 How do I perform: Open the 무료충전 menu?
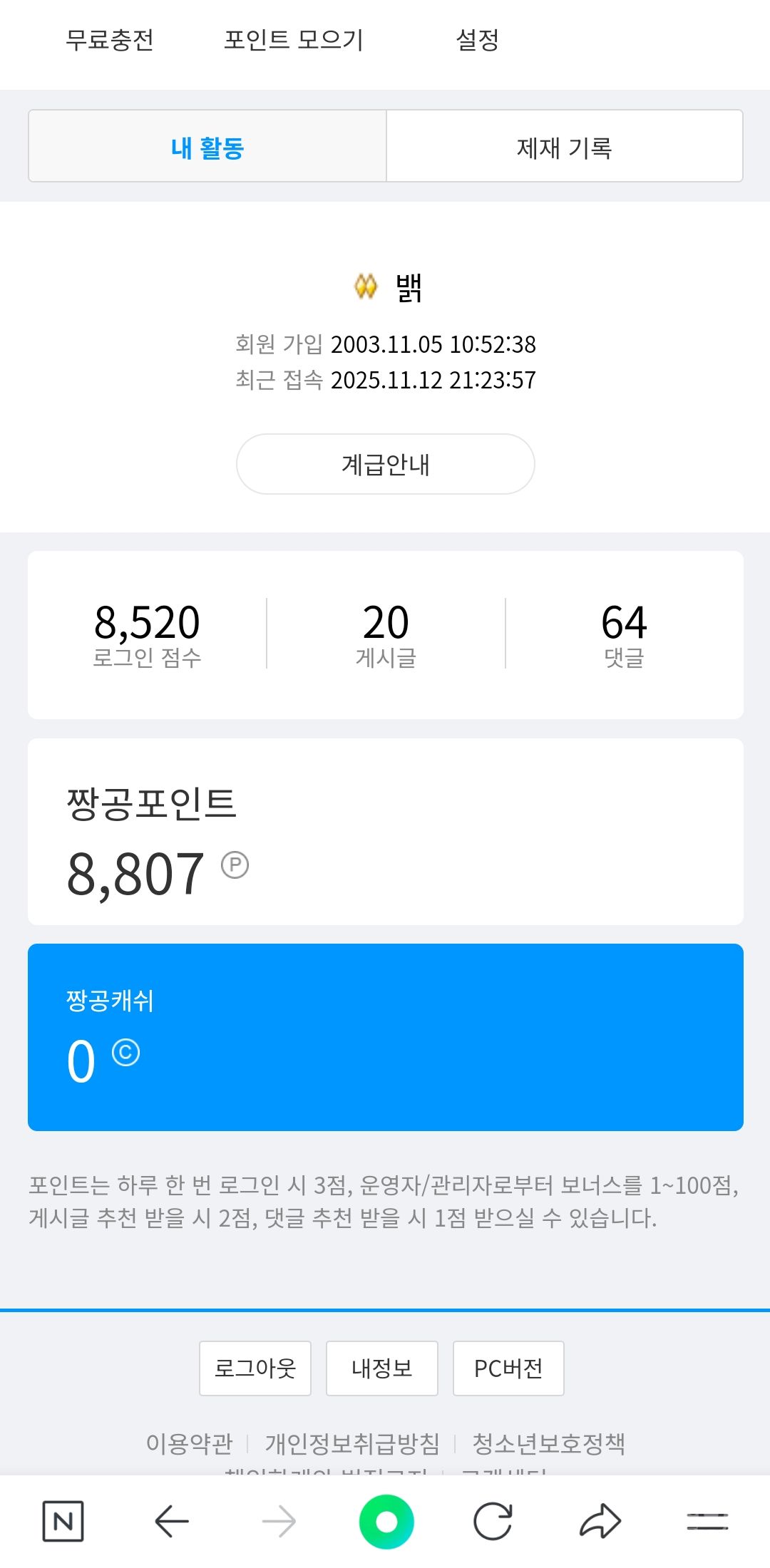[110, 40]
